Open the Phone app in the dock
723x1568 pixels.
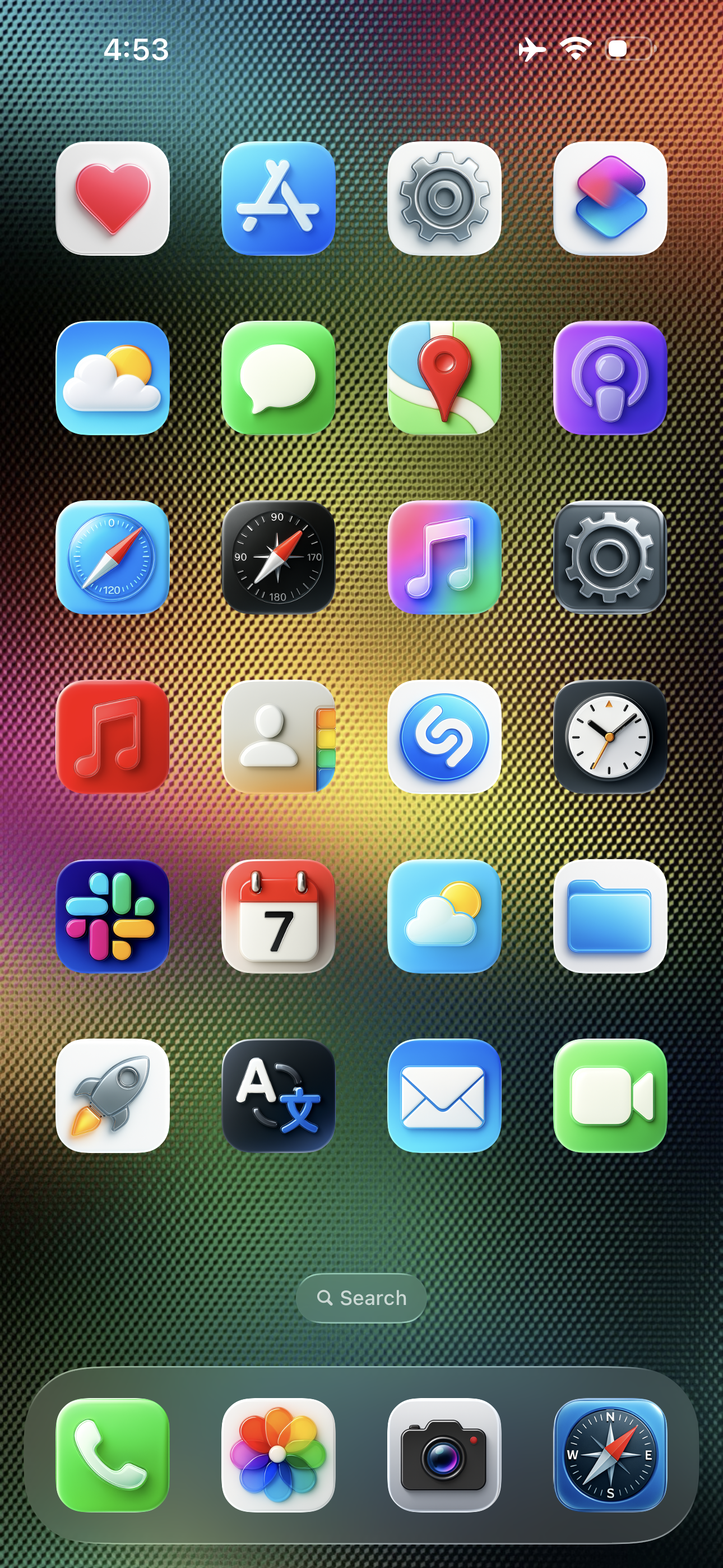point(113,1455)
